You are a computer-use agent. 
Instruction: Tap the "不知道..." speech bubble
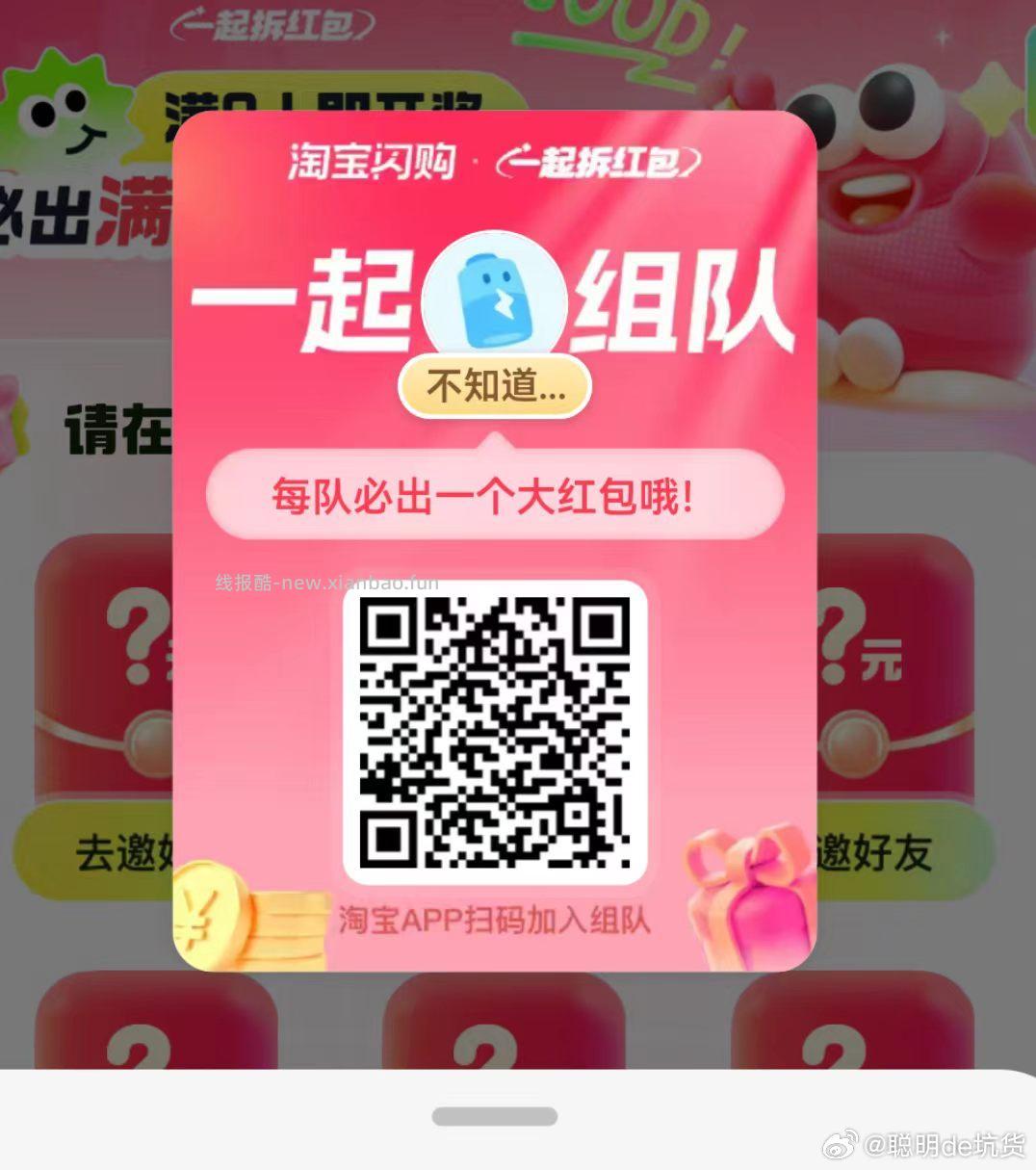(x=494, y=385)
